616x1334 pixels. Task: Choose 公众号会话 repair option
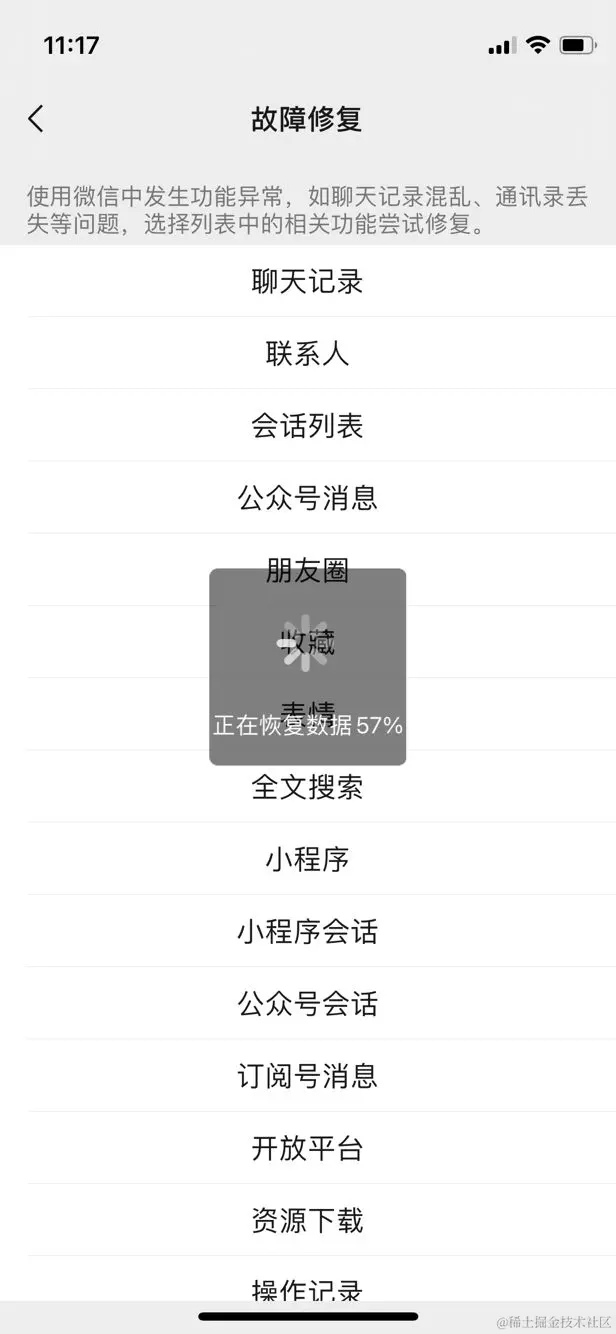point(307,1003)
